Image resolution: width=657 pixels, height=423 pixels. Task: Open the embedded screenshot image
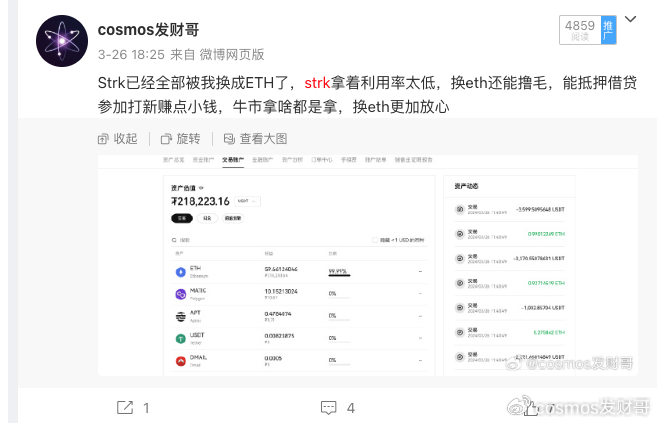click(370, 265)
